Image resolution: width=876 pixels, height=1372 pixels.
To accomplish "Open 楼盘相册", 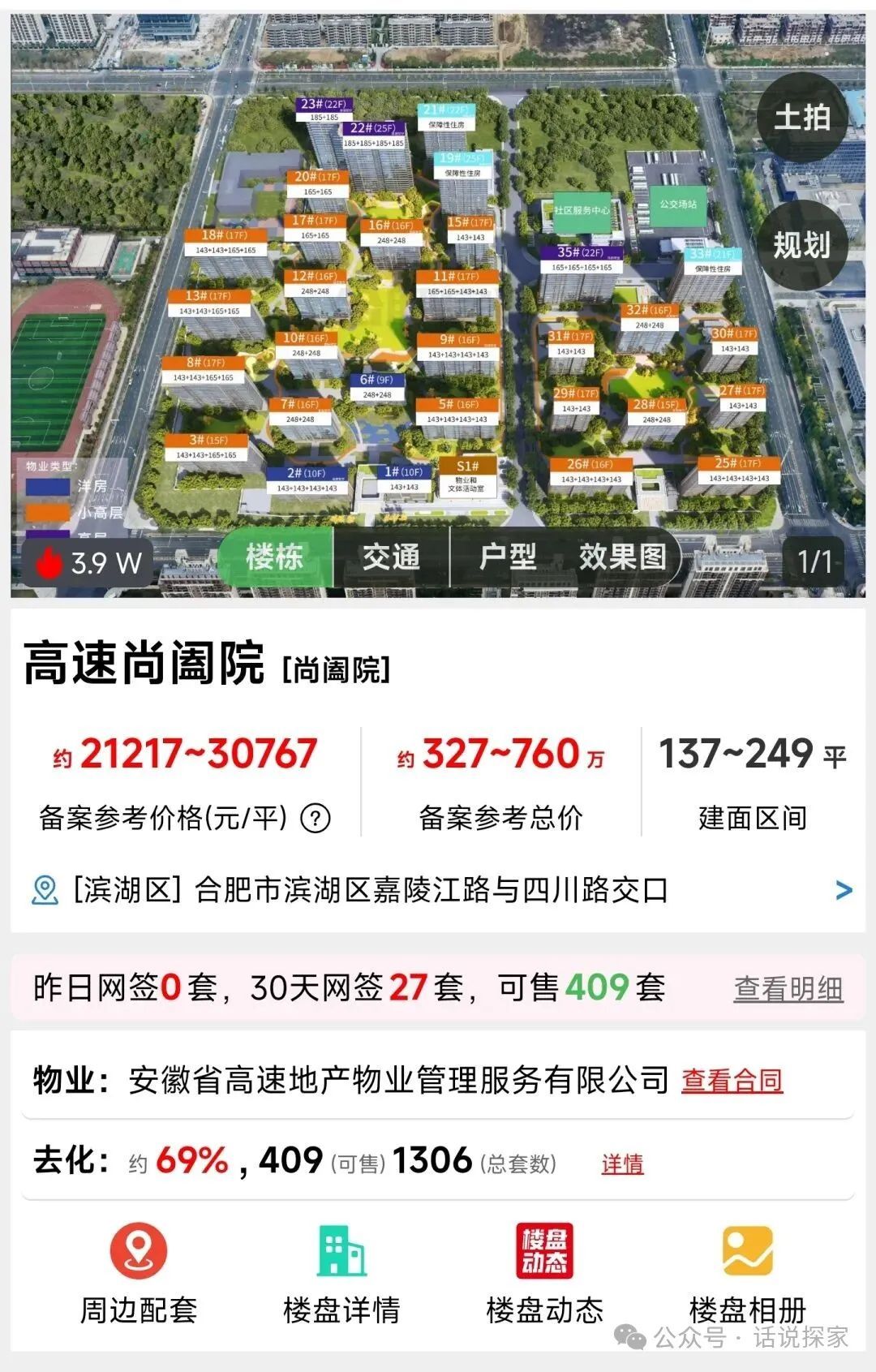I will point(747,1275).
